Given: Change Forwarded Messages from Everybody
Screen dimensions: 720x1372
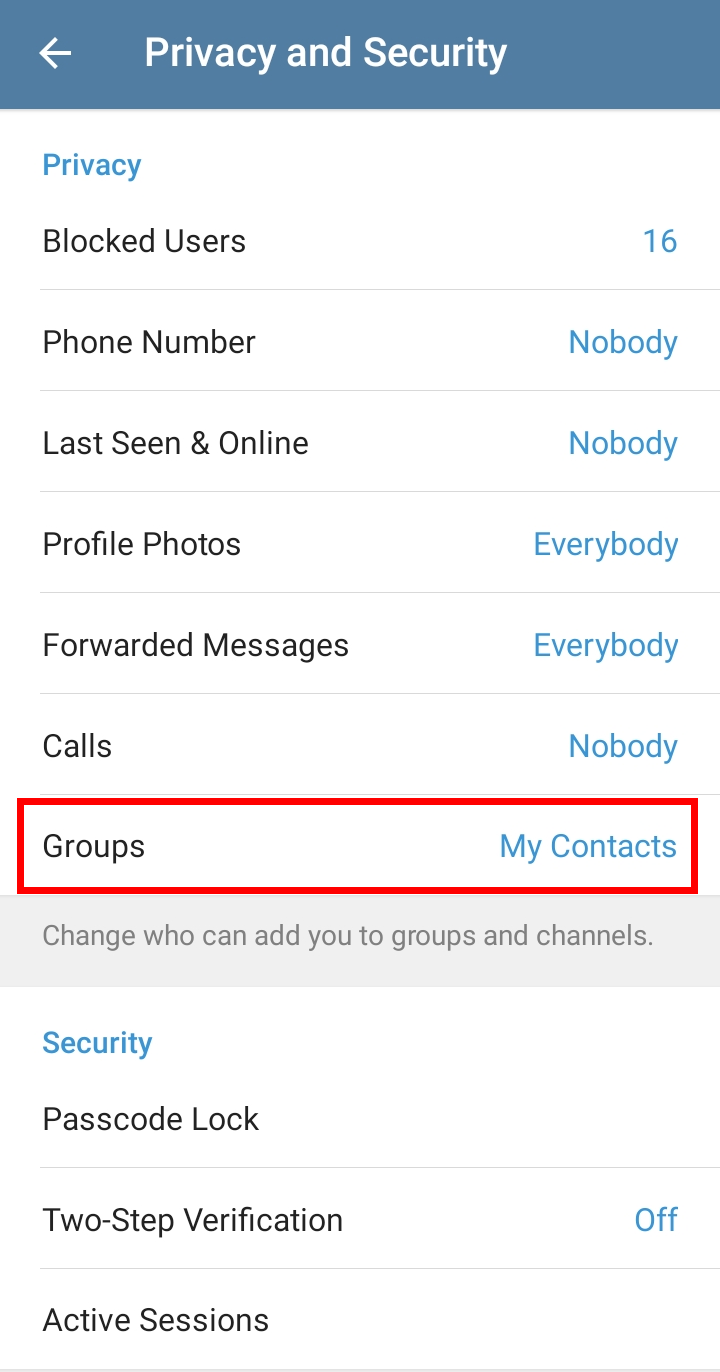Looking at the screenshot, I should click(x=360, y=644).
